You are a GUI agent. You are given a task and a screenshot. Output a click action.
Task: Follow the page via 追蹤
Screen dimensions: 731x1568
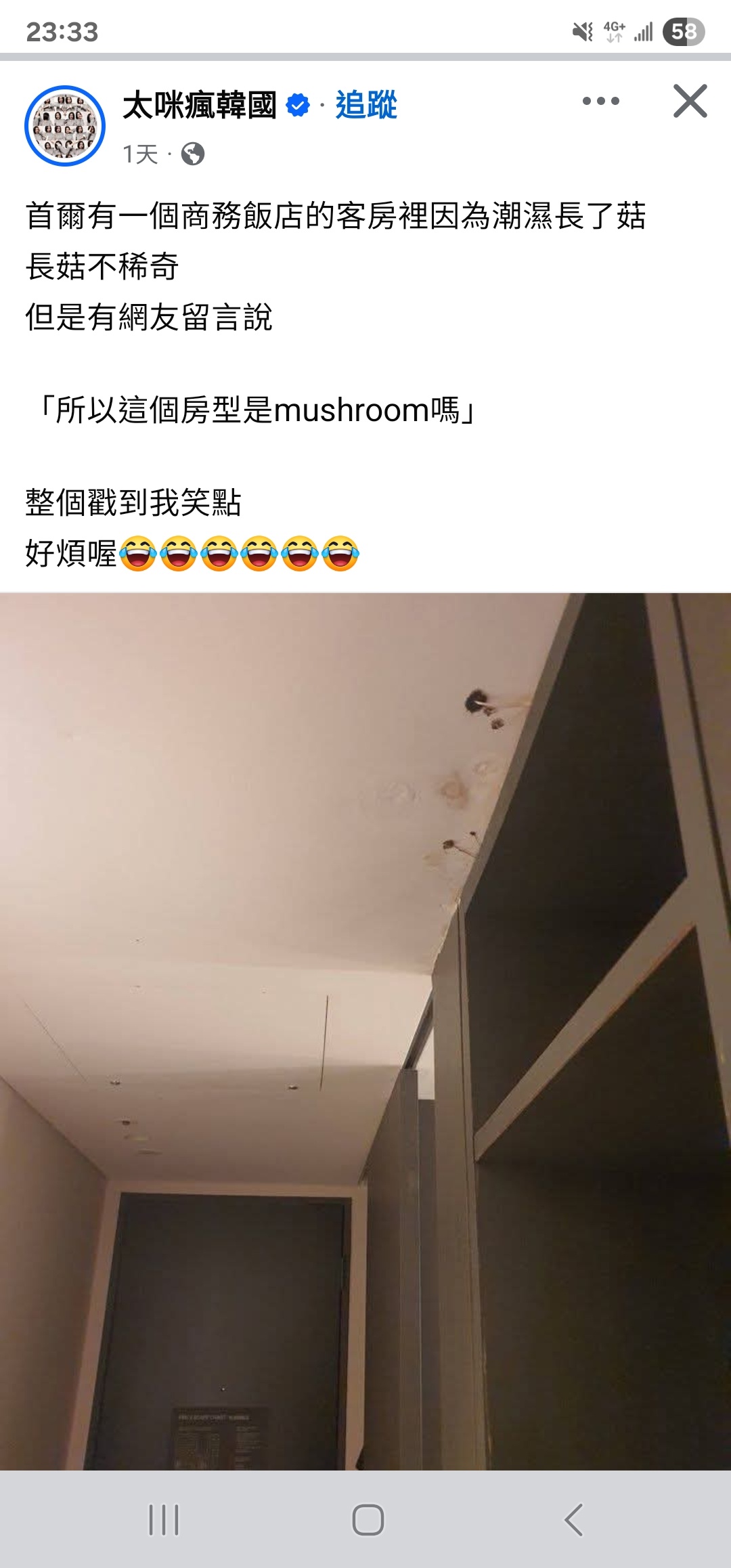click(x=366, y=106)
